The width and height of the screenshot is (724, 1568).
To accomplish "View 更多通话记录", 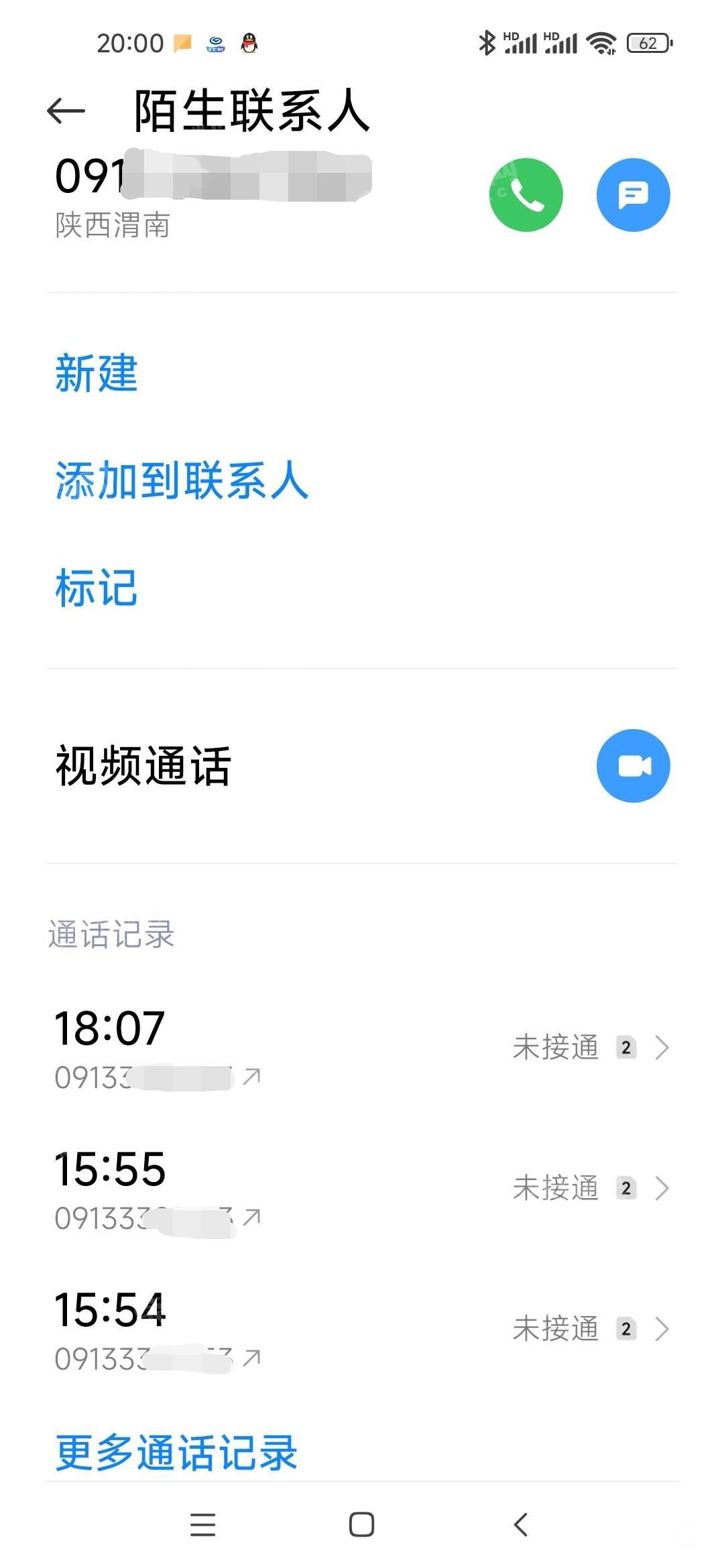I will (176, 1452).
